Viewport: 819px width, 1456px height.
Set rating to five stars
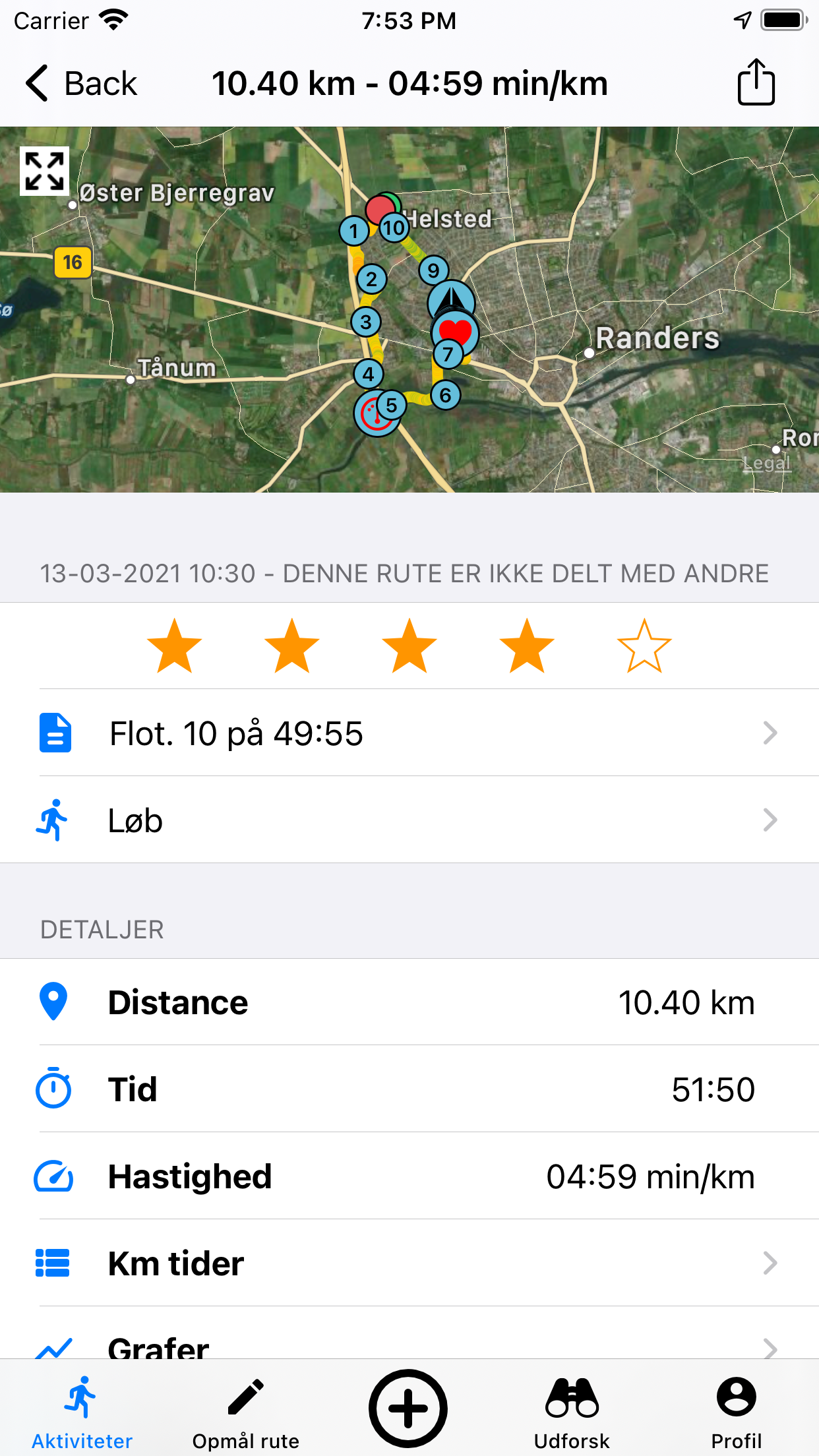tap(644, 646)
